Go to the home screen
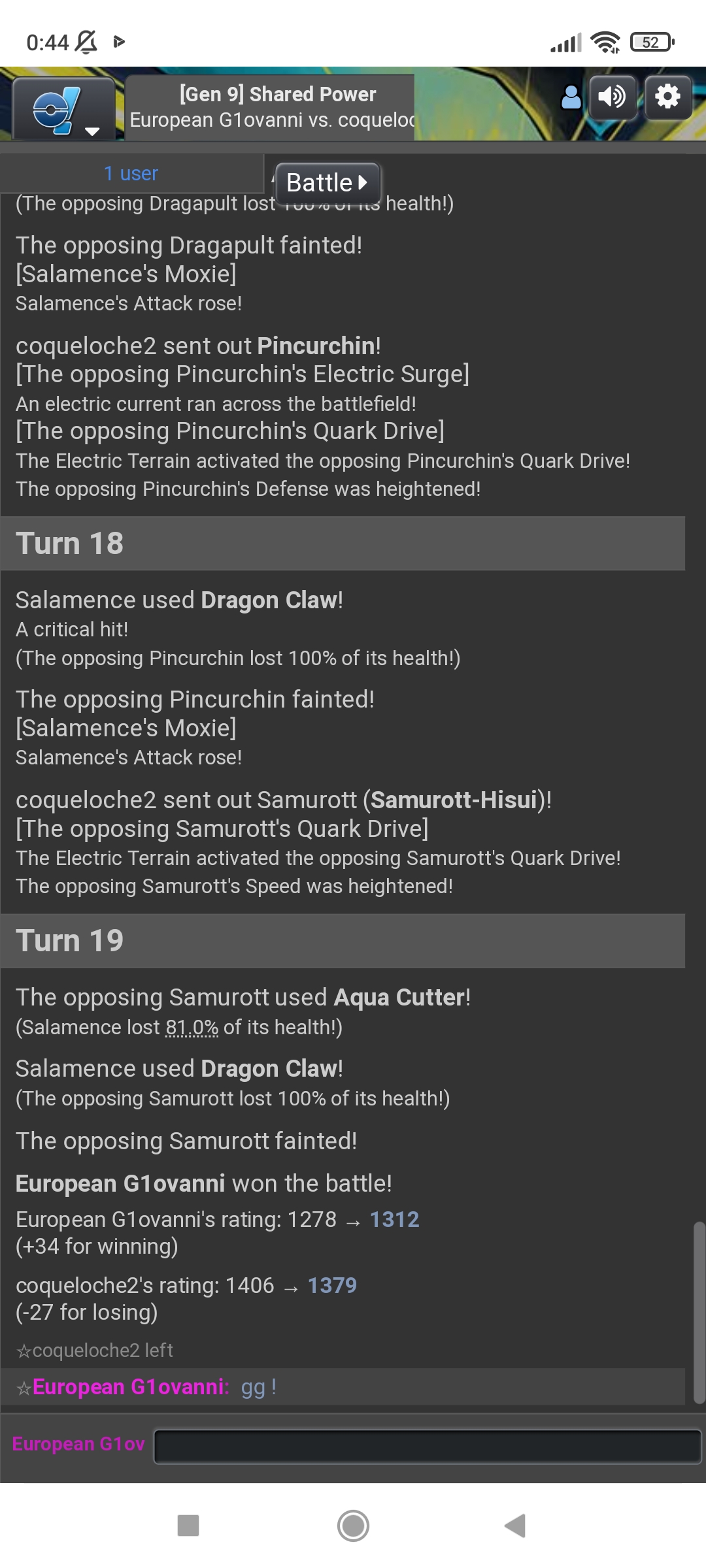Image resolution: width=706 pixels, height=1568 pixels. (x=353, y=1526)
